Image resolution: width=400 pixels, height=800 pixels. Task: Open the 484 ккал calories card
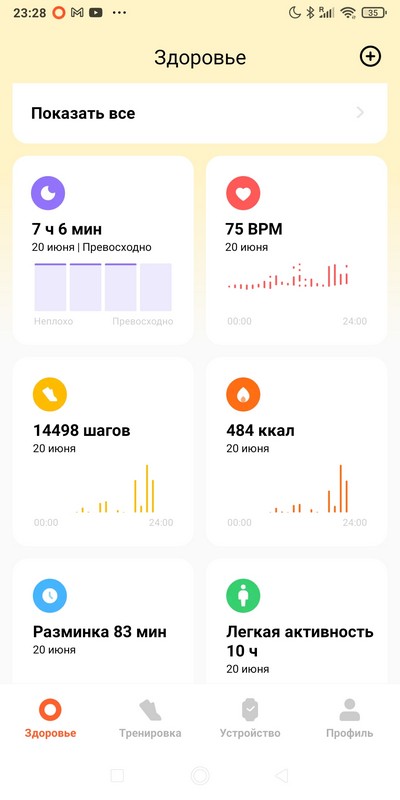pos(296,452)
